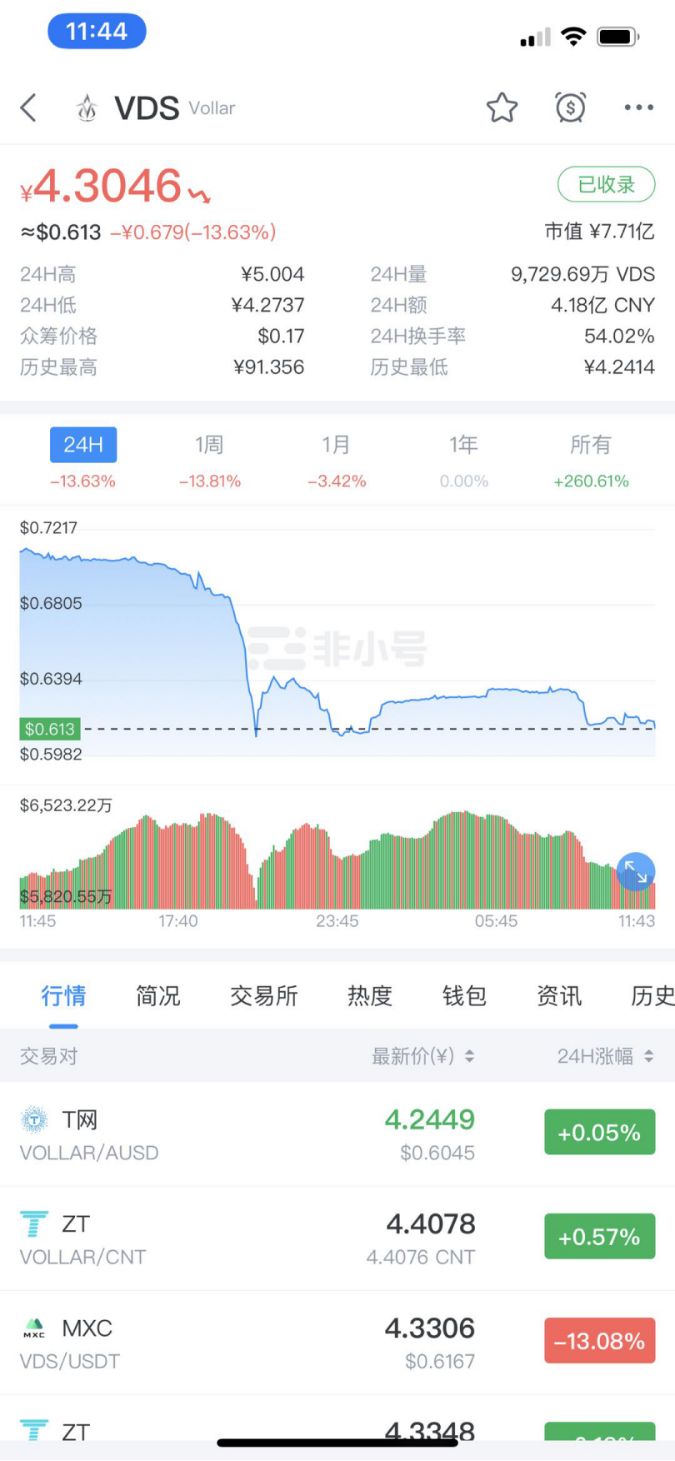Open the three-dot overflow menu
Viewport: 675px width, 1461px height.
tap(638, 108)
